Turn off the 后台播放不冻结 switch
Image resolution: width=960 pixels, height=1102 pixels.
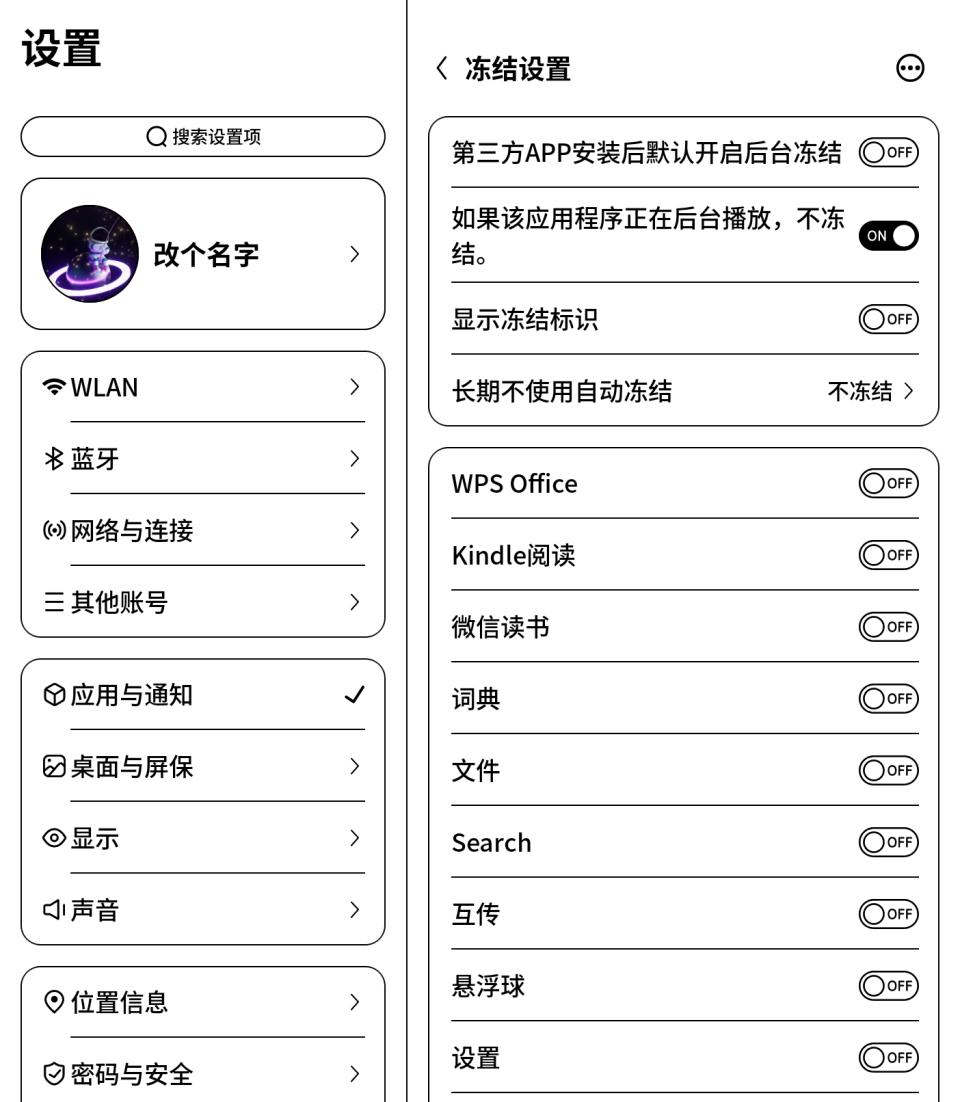[x=888, y=236]
